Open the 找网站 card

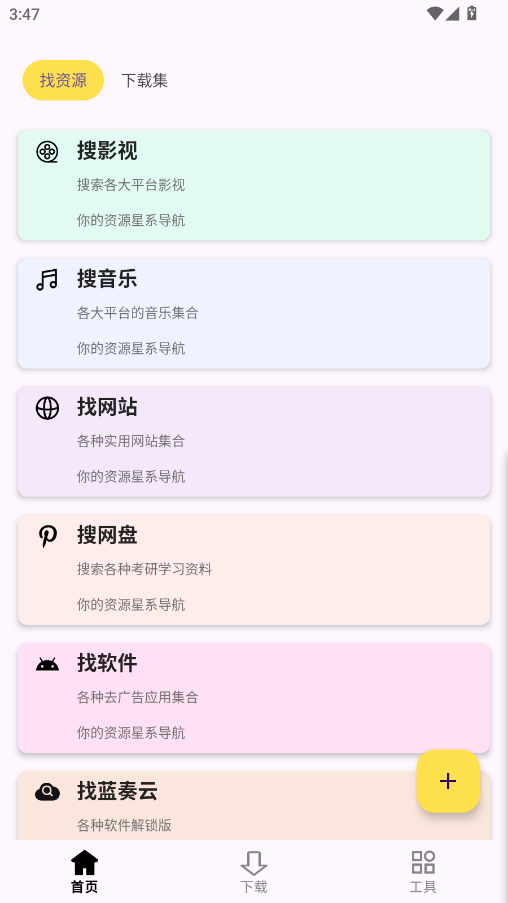(x=254, y=441)
